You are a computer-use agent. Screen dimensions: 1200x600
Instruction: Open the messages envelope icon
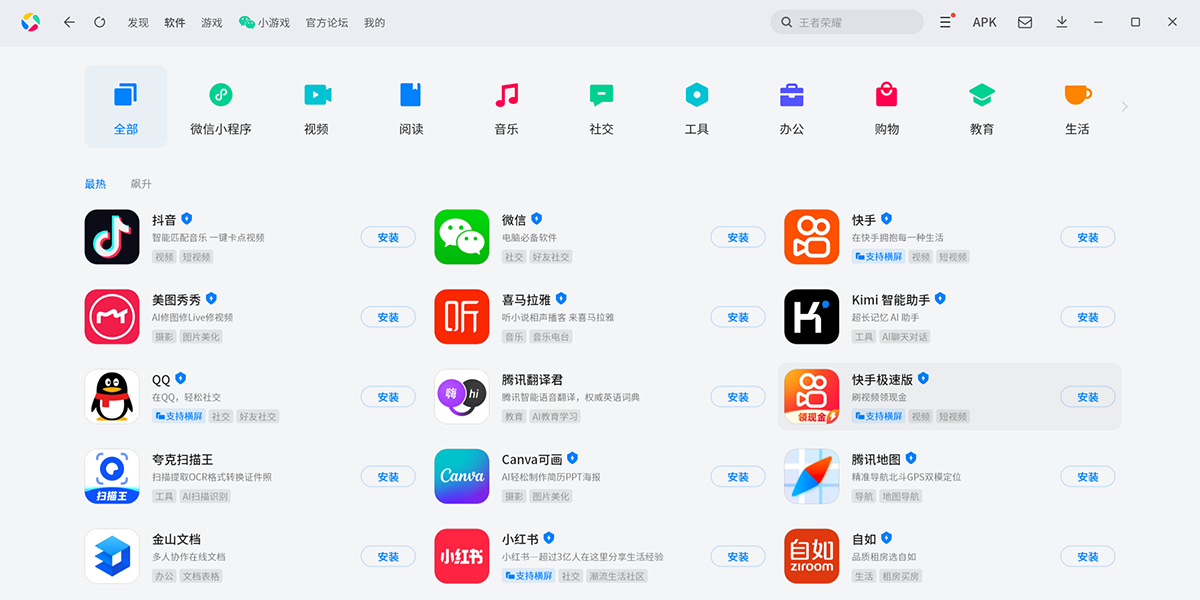1025,22
